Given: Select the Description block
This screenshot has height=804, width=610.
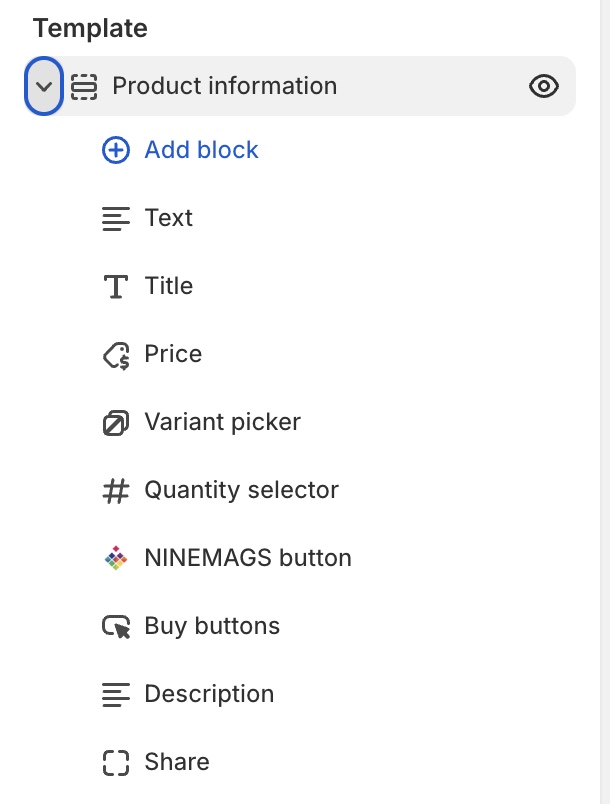Looking at the screenshot, I should point(209,694).
